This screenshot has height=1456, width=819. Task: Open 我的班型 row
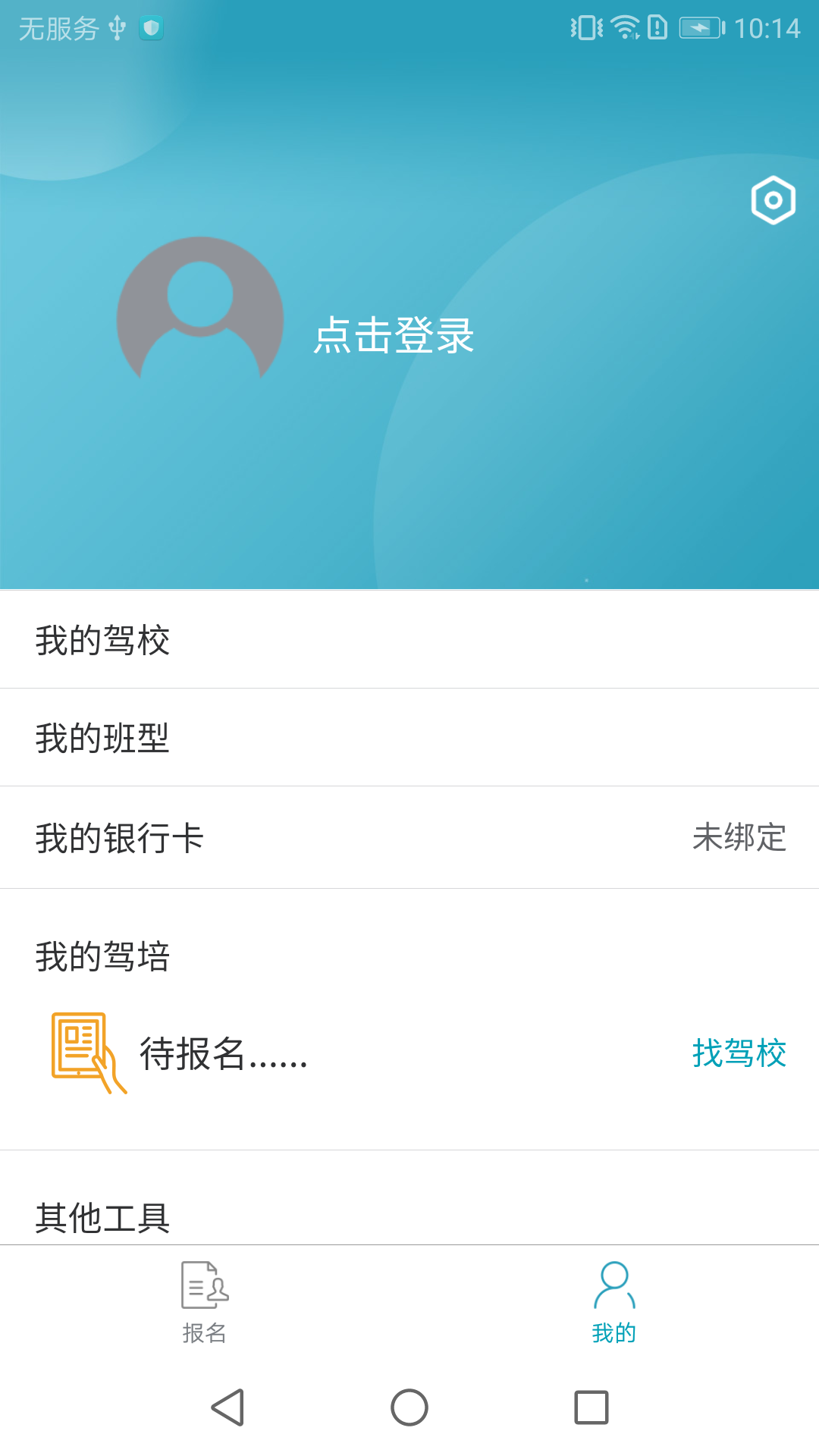click(409, 738)
